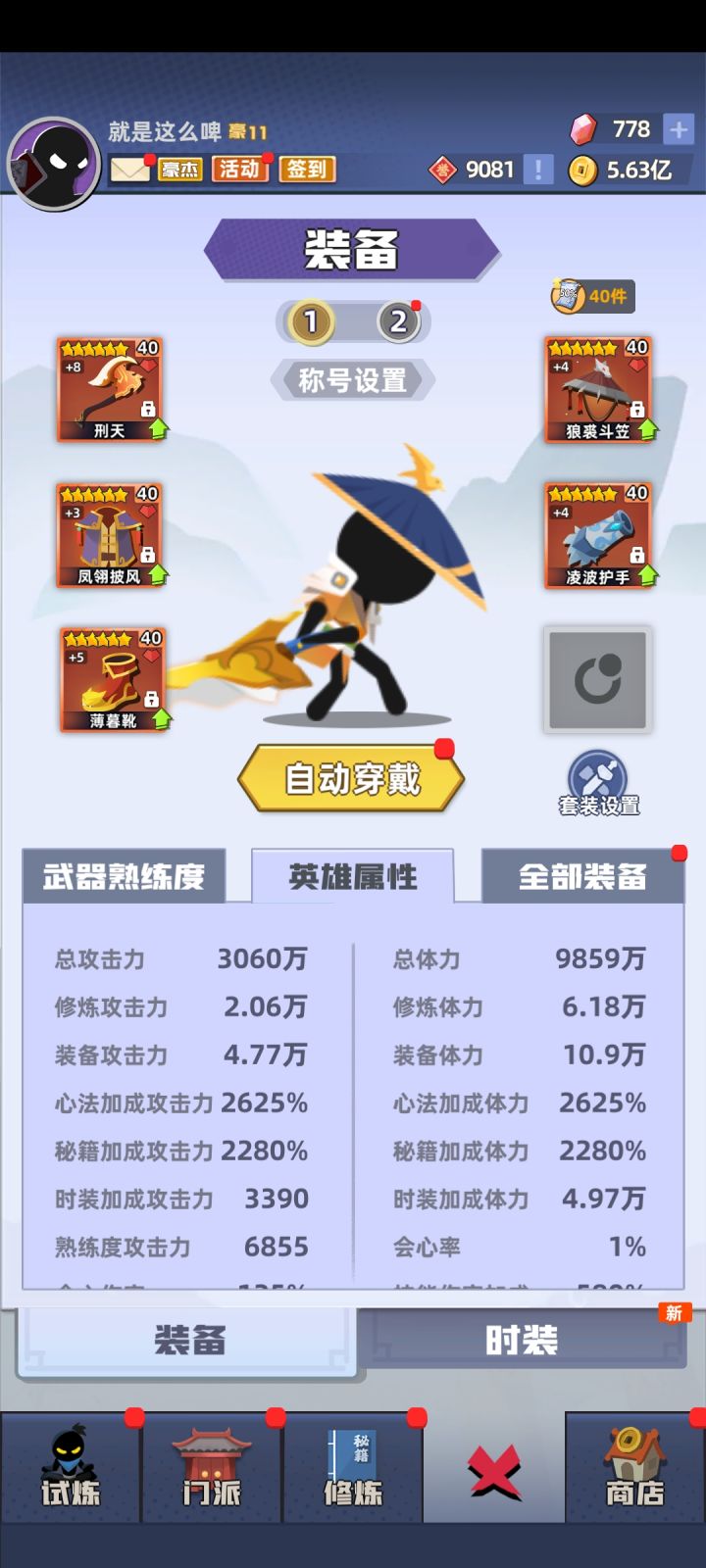706x1568 pixels.
Task: Switch to the 全部装备 tab
Action: tap(581, 877)
